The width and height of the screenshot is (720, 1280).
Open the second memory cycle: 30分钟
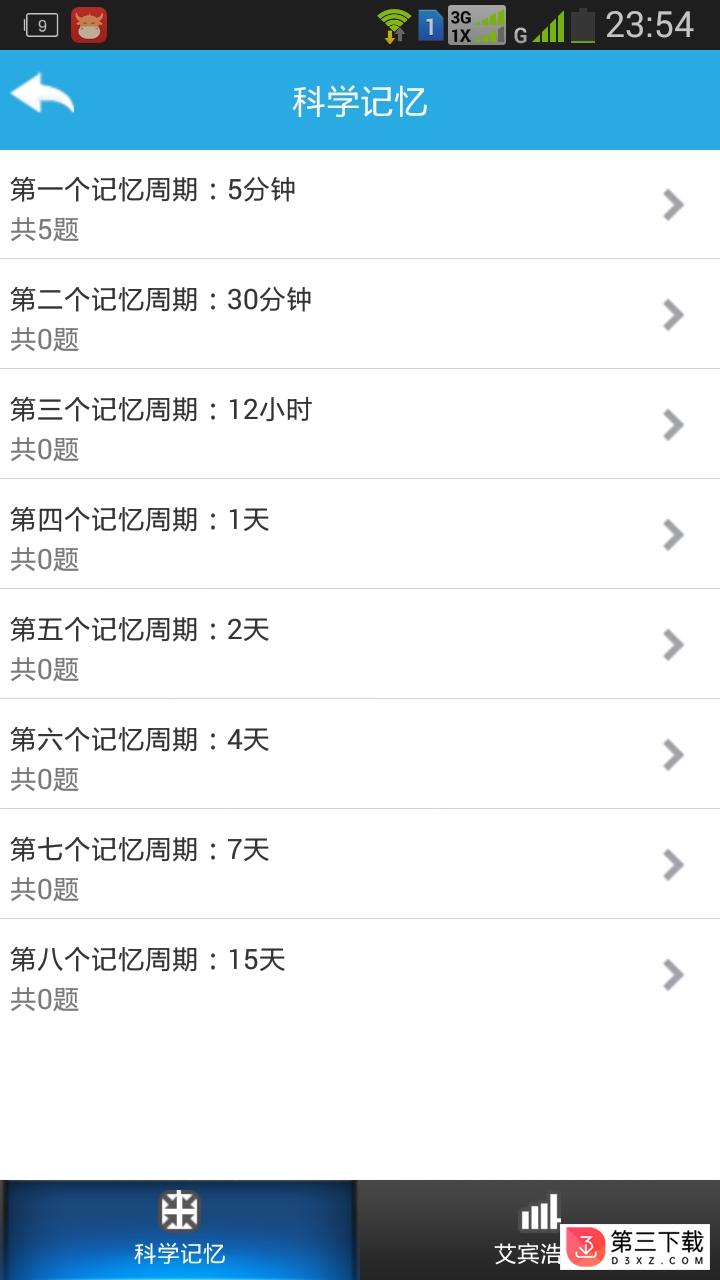click(360, 315)
